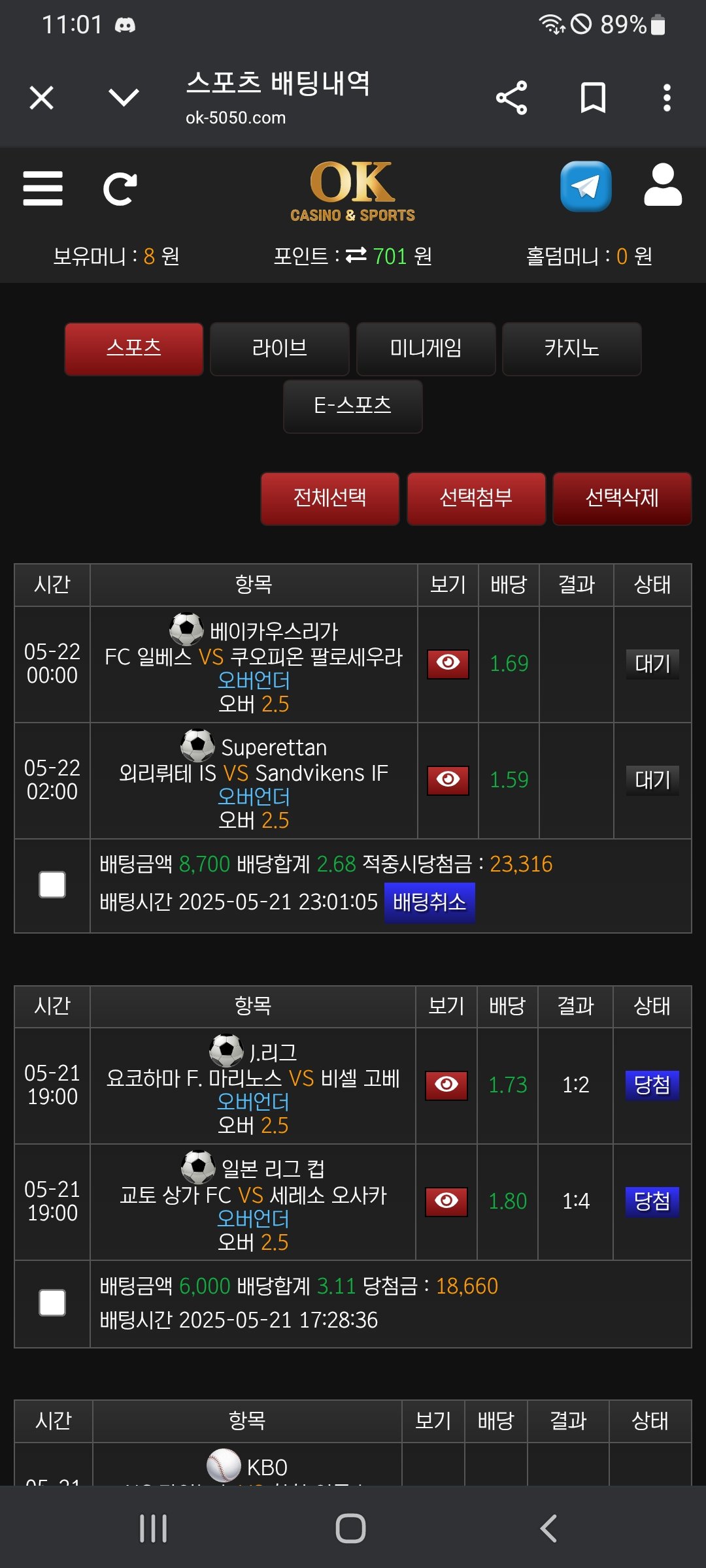The image size is (706, 1568).
Task: Open the browser overflow menu
Action: click(666, 98)
